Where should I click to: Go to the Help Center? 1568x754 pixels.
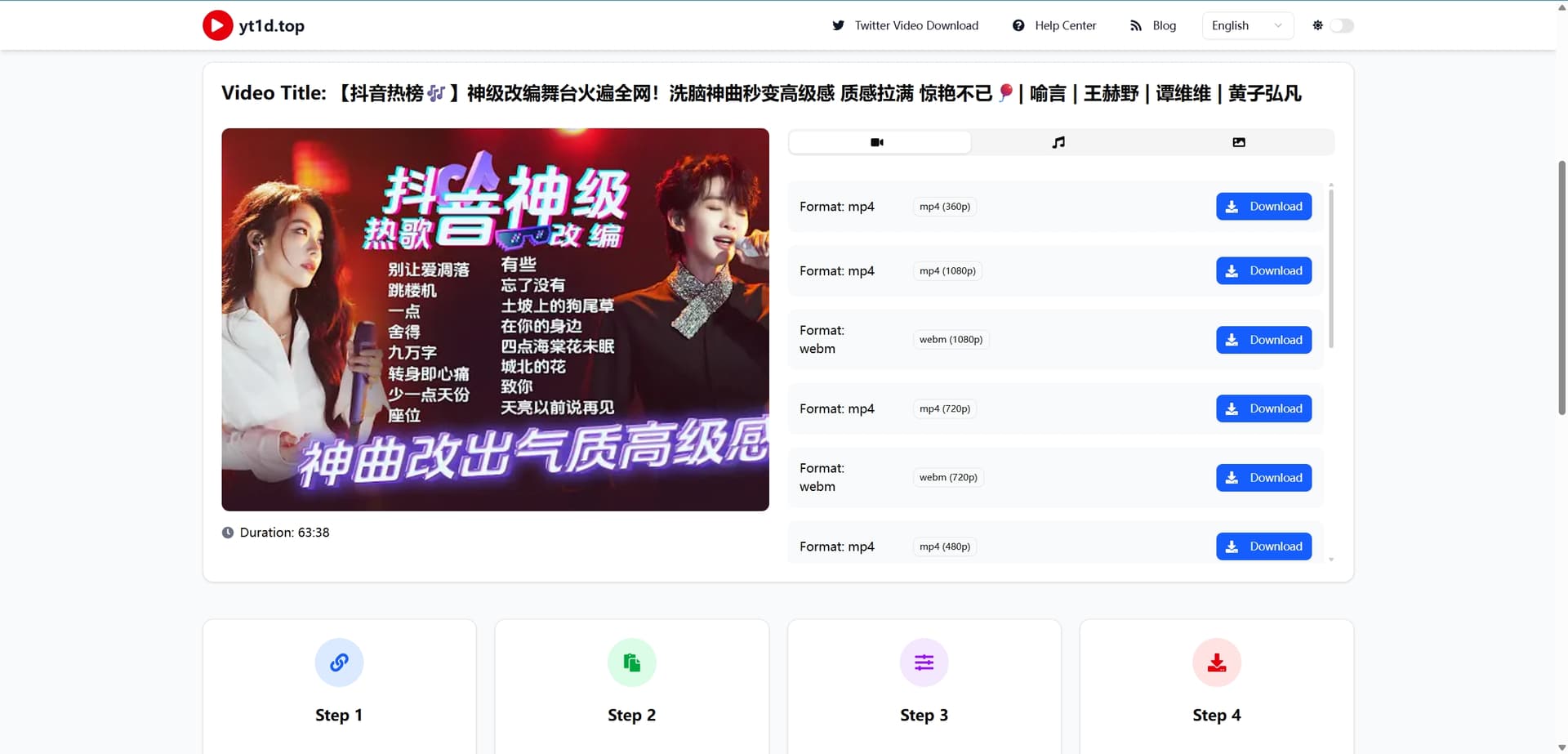coord(1054,25)
